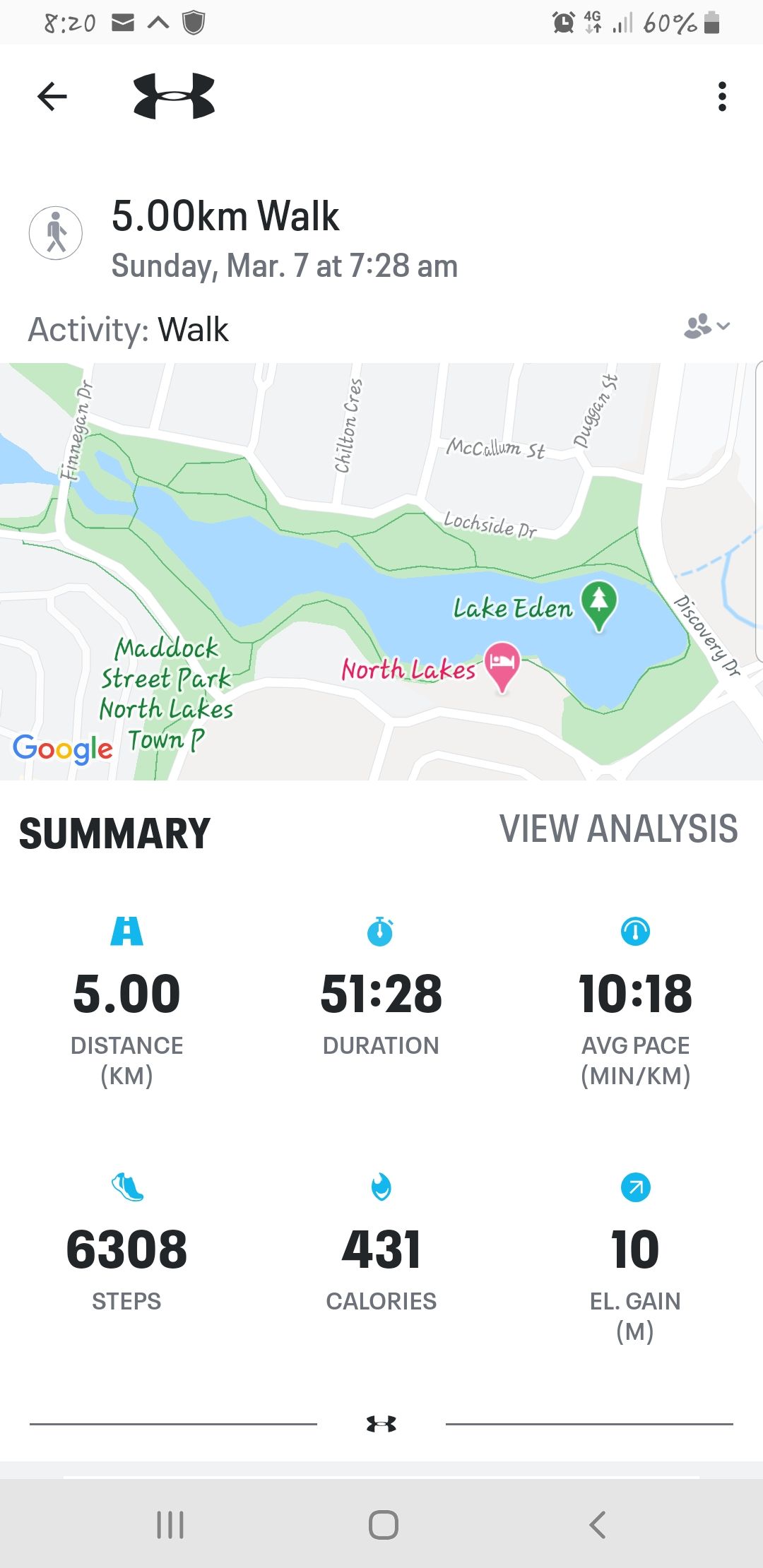Go back using the top arrow

(x=52, y=97)
